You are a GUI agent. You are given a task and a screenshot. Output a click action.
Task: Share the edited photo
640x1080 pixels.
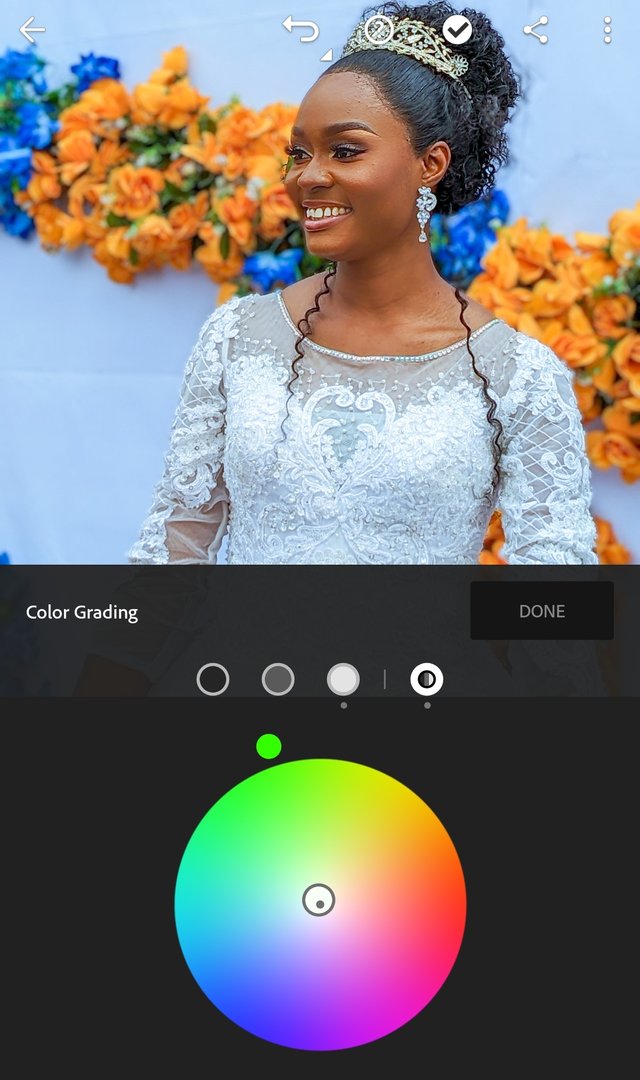pos(536,30)
